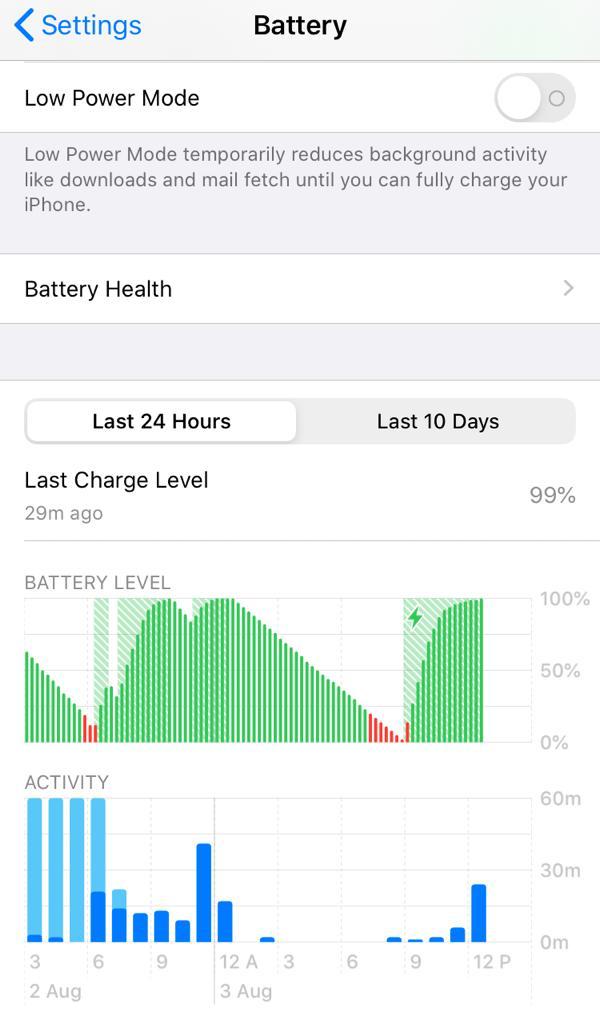Open Battery Health

300,289
